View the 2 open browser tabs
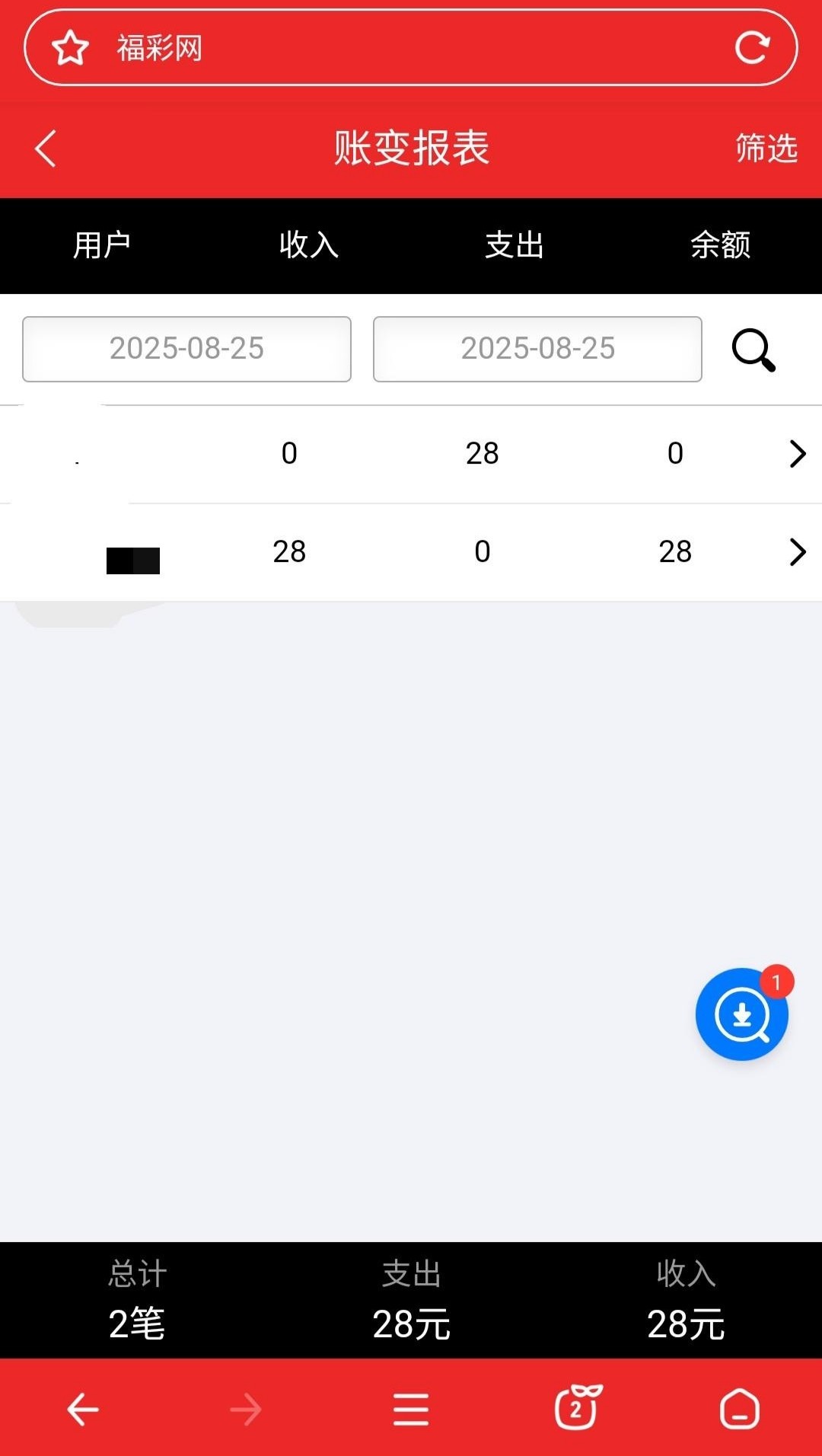The image size is (822, 1456). click(577, 1408)
